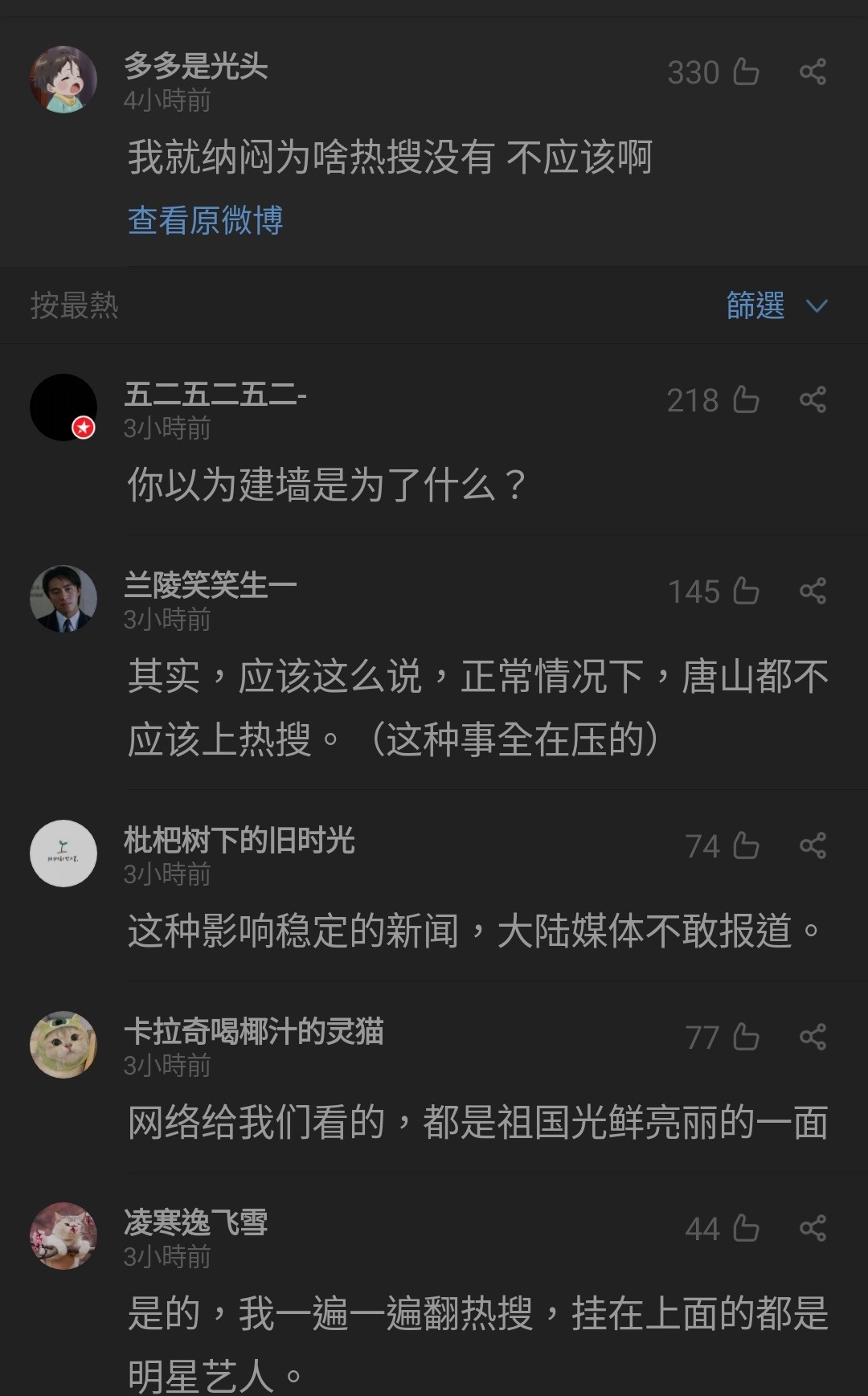Like the reply from 五二五二五二-

coord(747,400)
